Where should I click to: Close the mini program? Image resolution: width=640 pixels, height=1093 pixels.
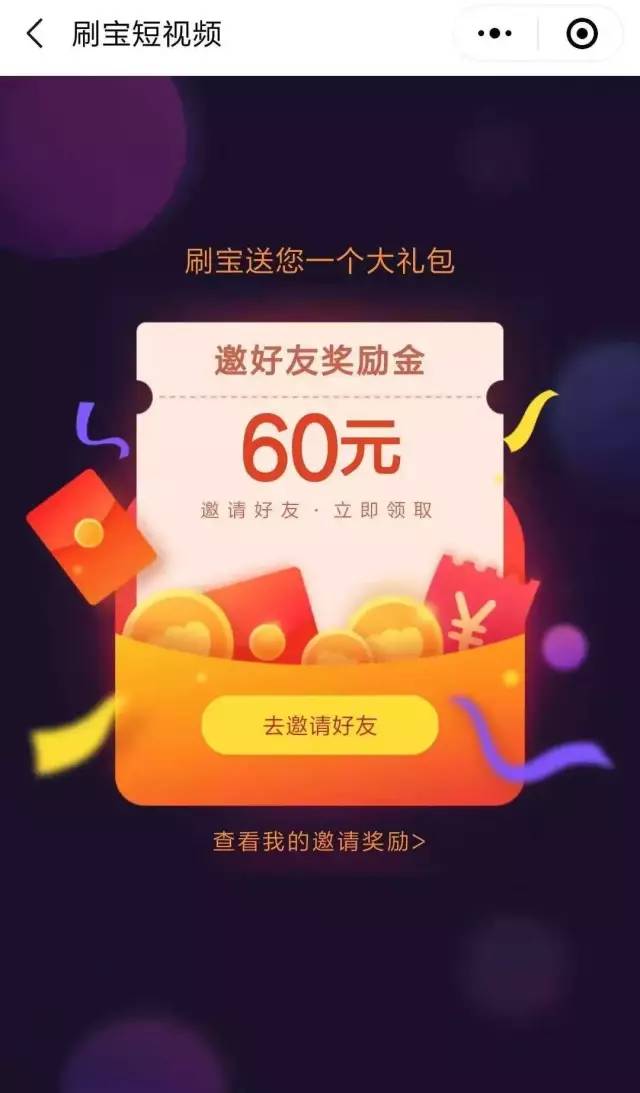[581, 34]
